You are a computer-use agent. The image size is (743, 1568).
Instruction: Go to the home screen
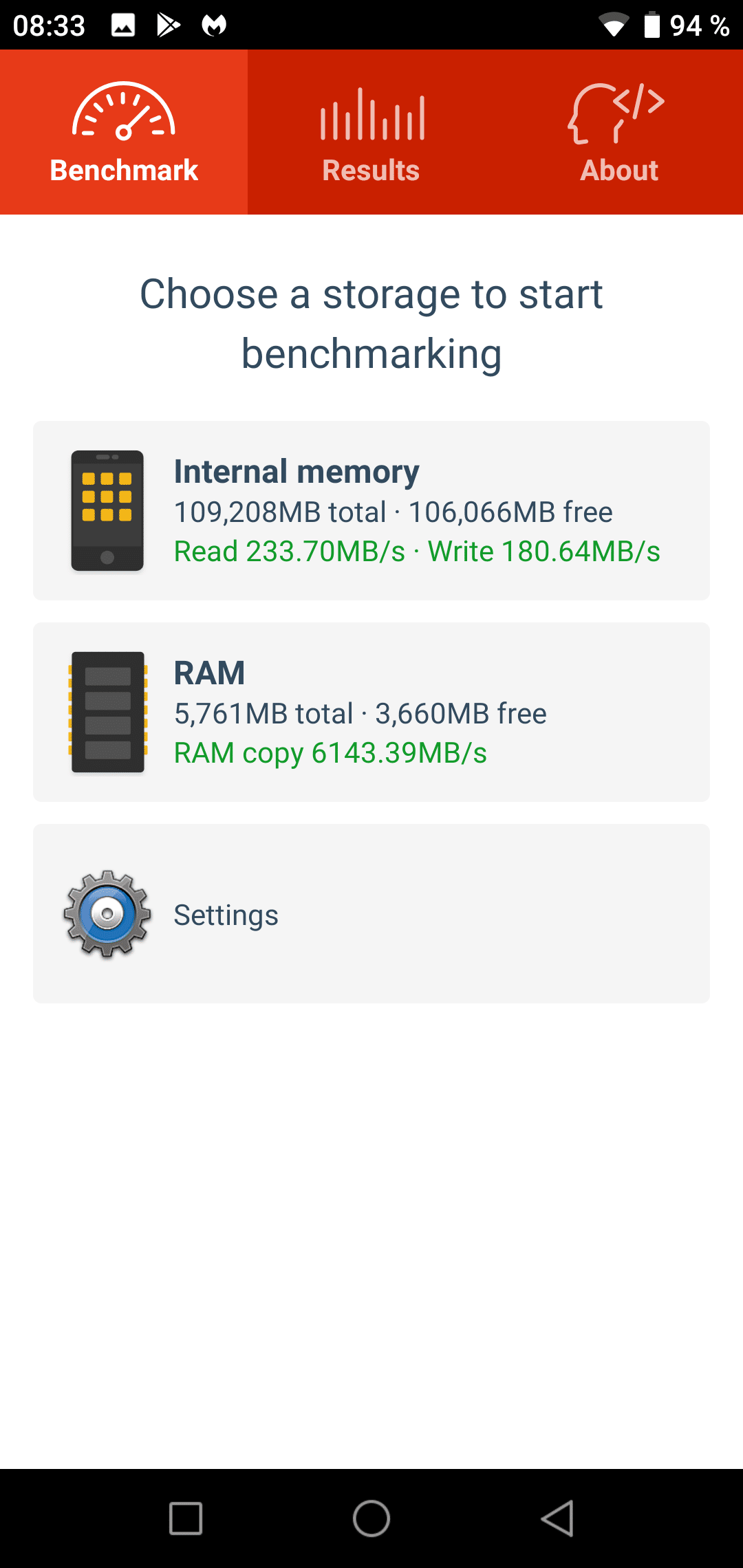pos(371,1518)
